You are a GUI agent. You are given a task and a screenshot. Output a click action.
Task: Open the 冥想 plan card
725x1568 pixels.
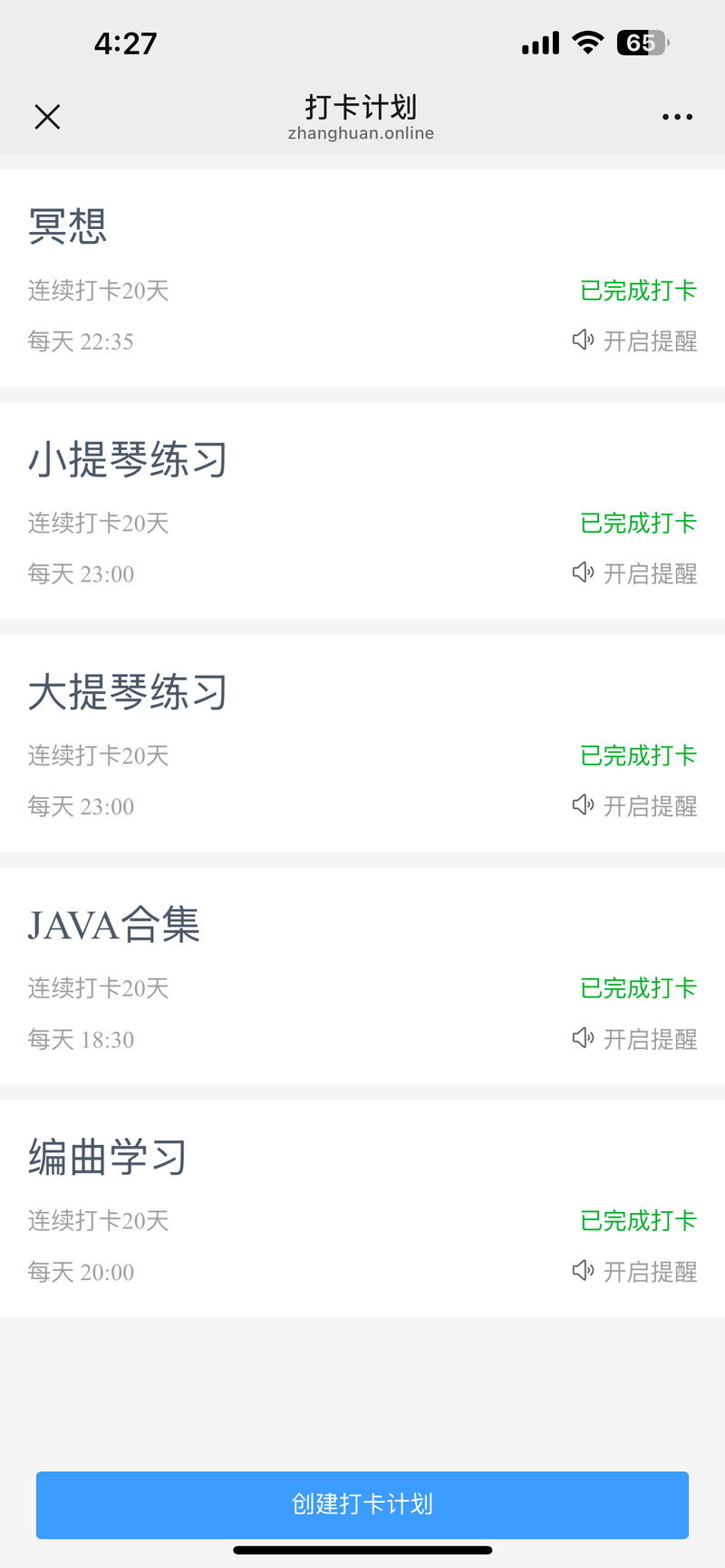362,278
